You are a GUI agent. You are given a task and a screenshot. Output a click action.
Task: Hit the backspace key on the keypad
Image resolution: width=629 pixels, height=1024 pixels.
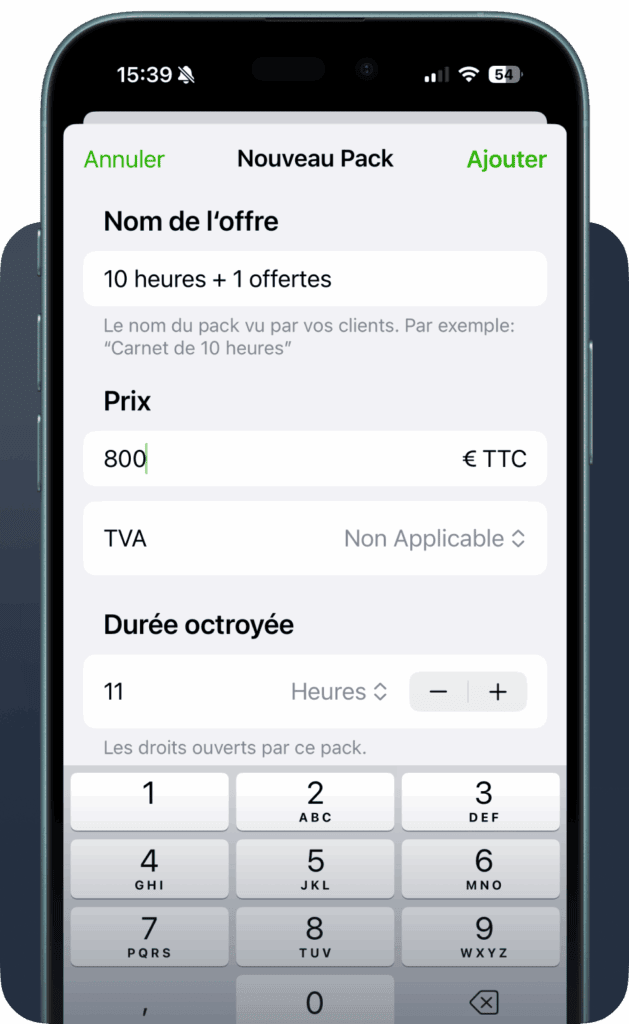tap(483, 1002)
